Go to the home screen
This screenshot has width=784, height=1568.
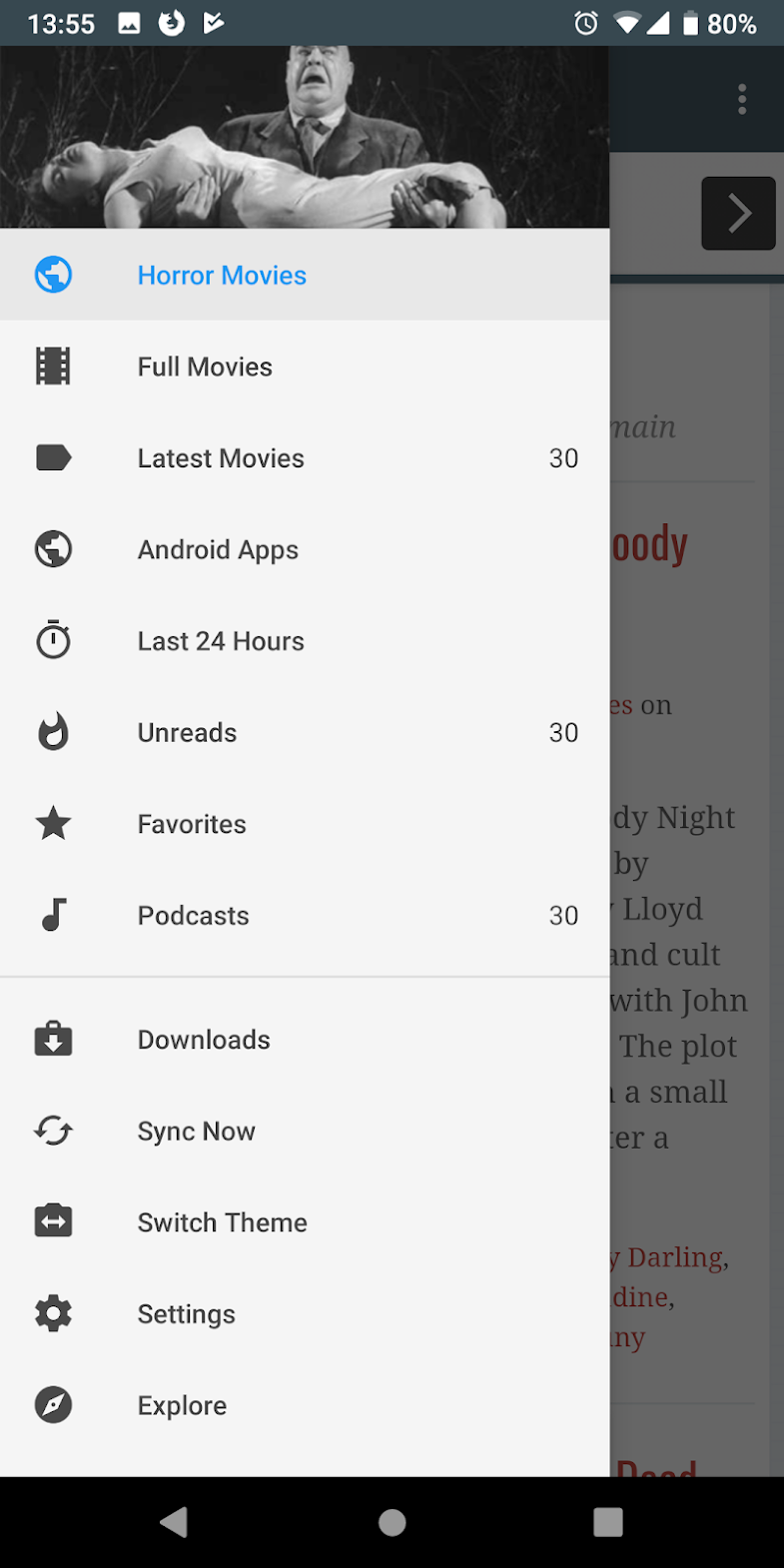(x=392, y=1522)
